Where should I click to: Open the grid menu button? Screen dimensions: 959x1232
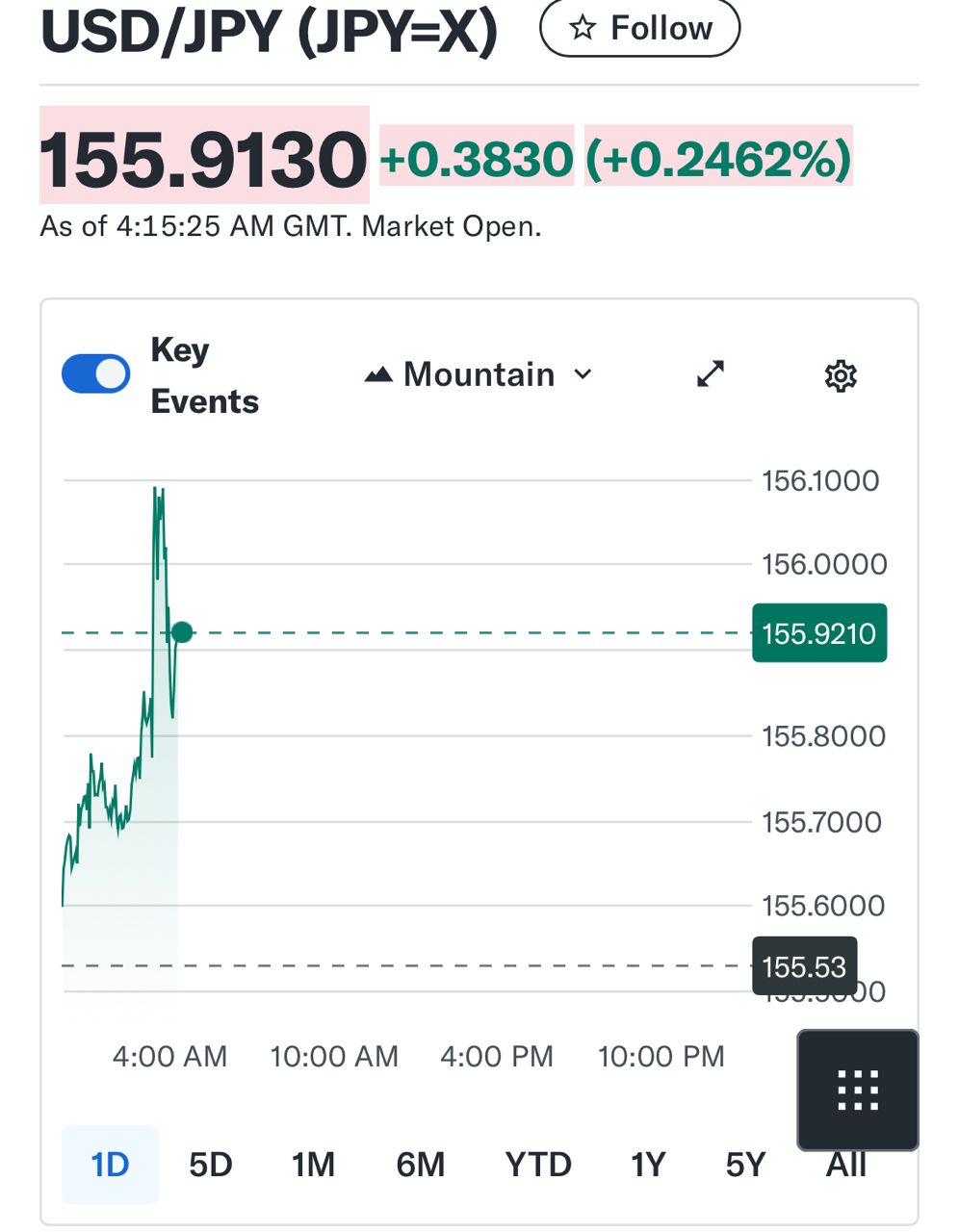[x=858, y=1090]
